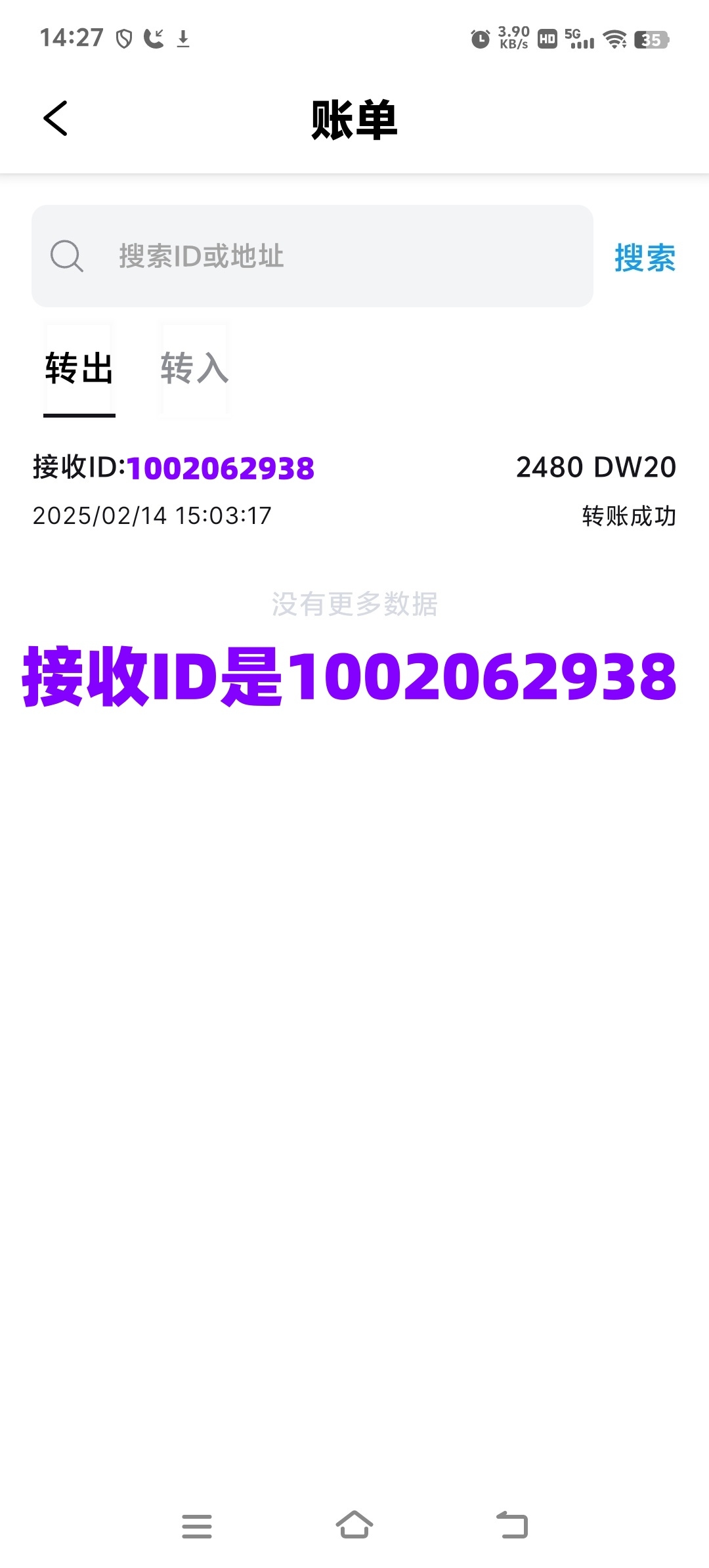709x1568 pixels.
Task: Go to the system home screen
Action: click(x=354, y=1525)
